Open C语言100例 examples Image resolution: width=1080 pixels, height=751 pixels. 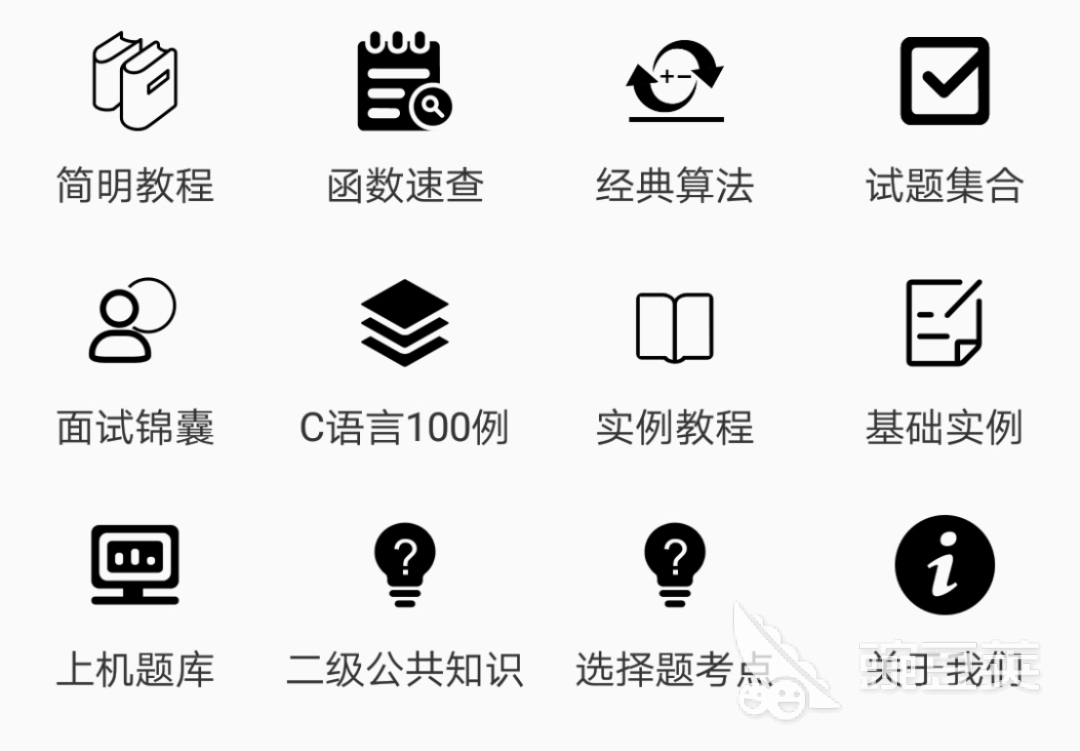(405, 322)
